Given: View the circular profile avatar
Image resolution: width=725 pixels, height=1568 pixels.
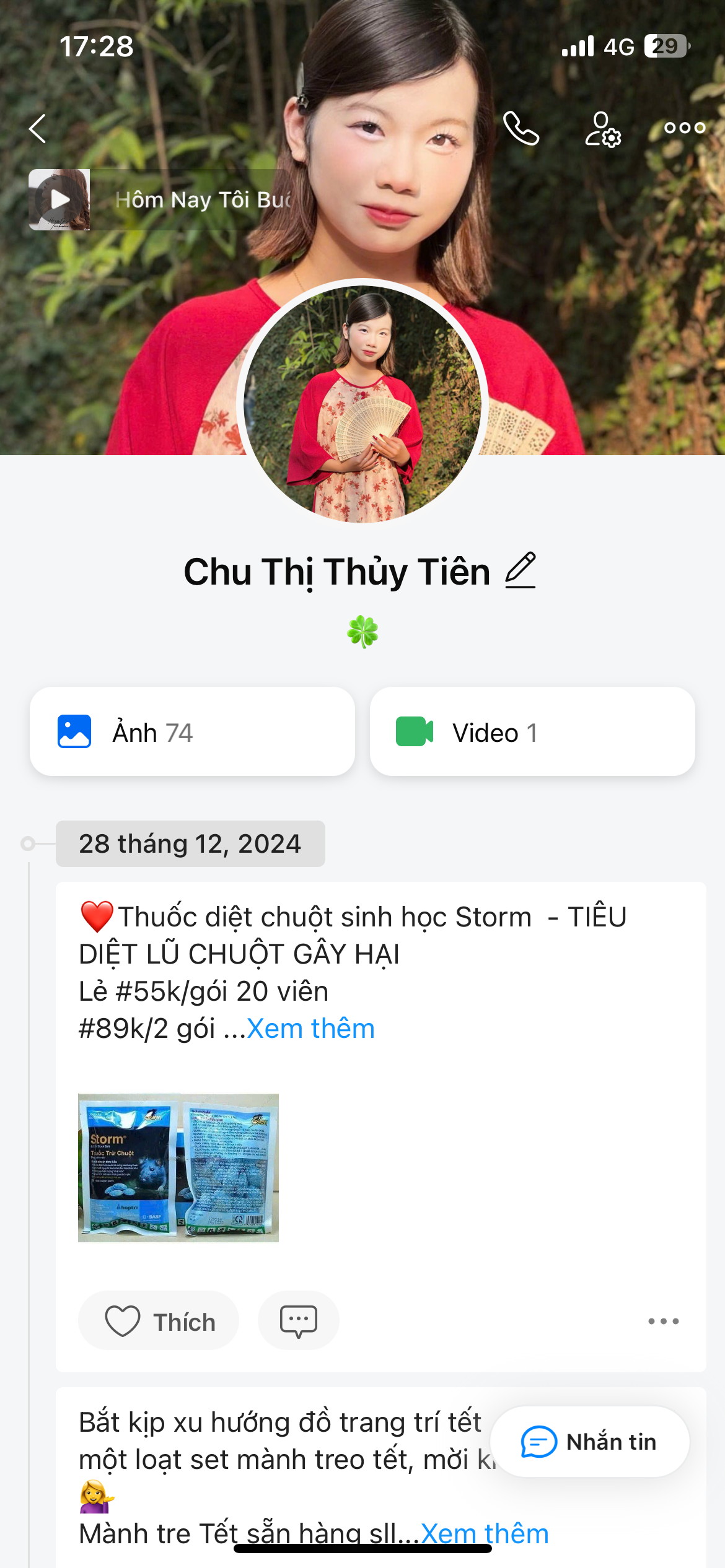Looking at the screenshot, I should [x=362, y=403].
